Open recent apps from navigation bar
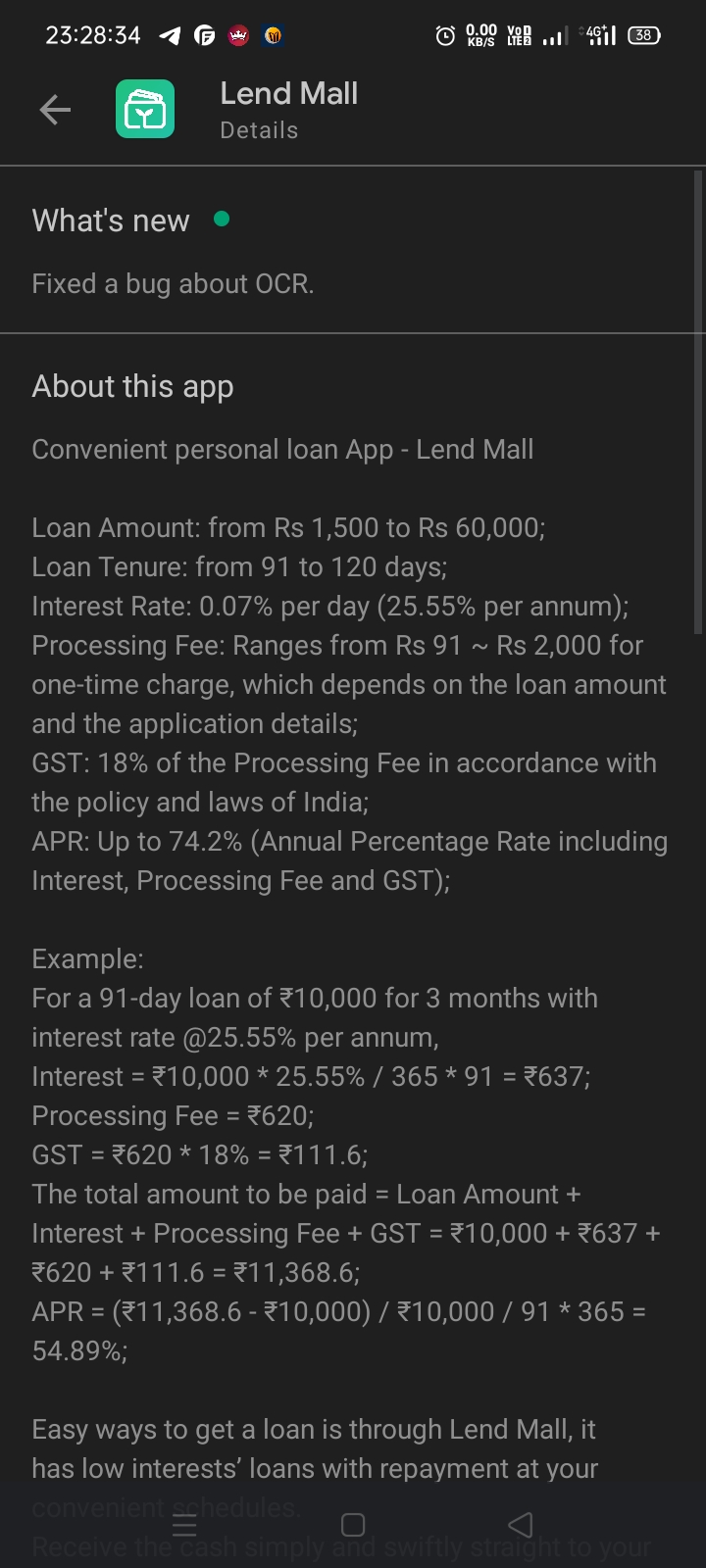The height and width of the screenshot is (1568, 706). click(184, 1525)
